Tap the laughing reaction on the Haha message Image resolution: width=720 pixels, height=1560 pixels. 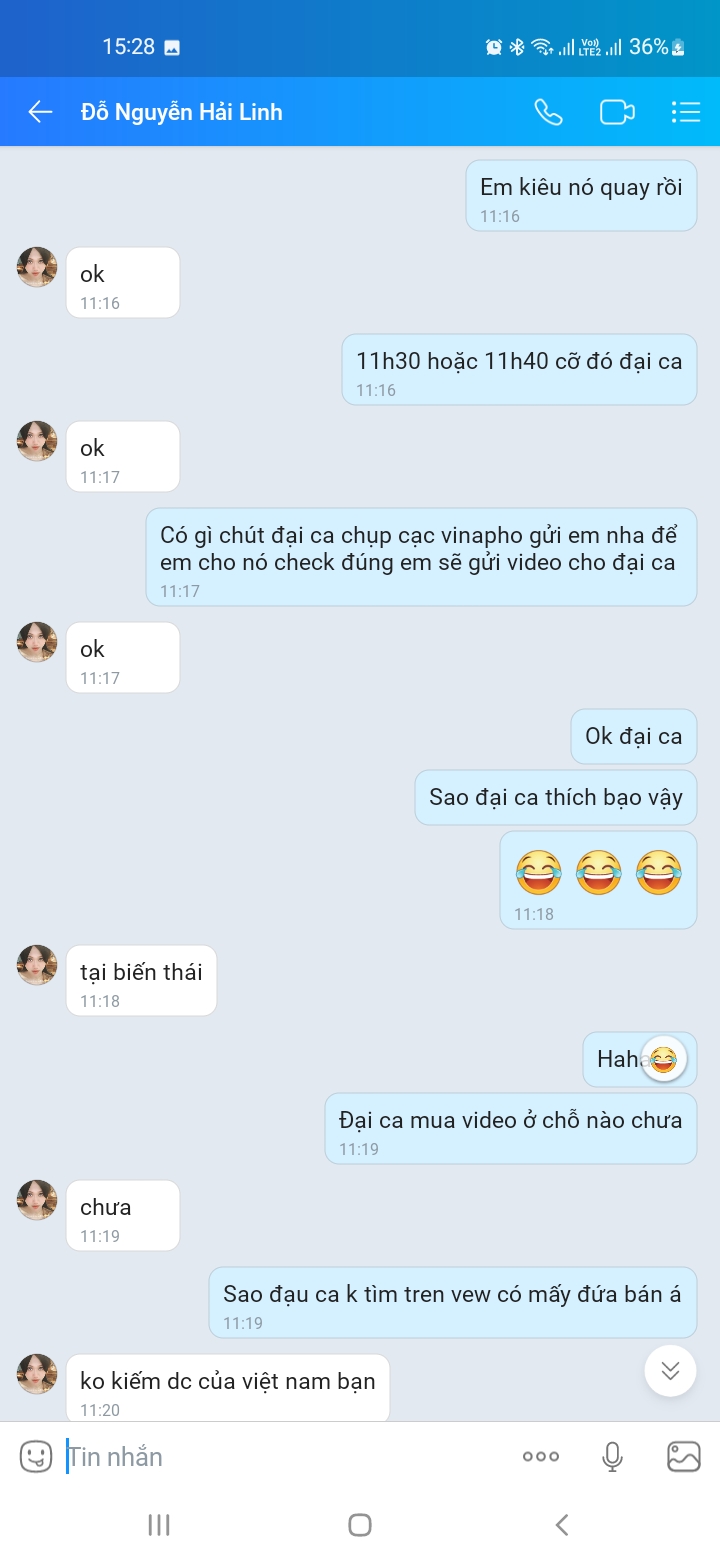pos(663,1058)
